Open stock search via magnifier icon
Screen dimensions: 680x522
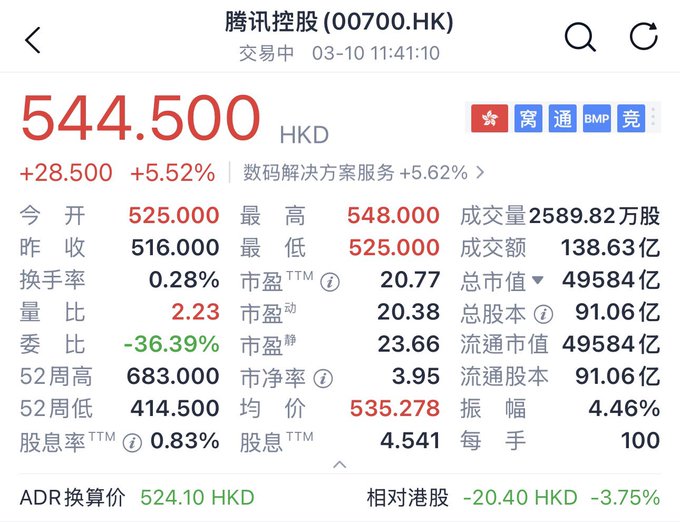580,38
